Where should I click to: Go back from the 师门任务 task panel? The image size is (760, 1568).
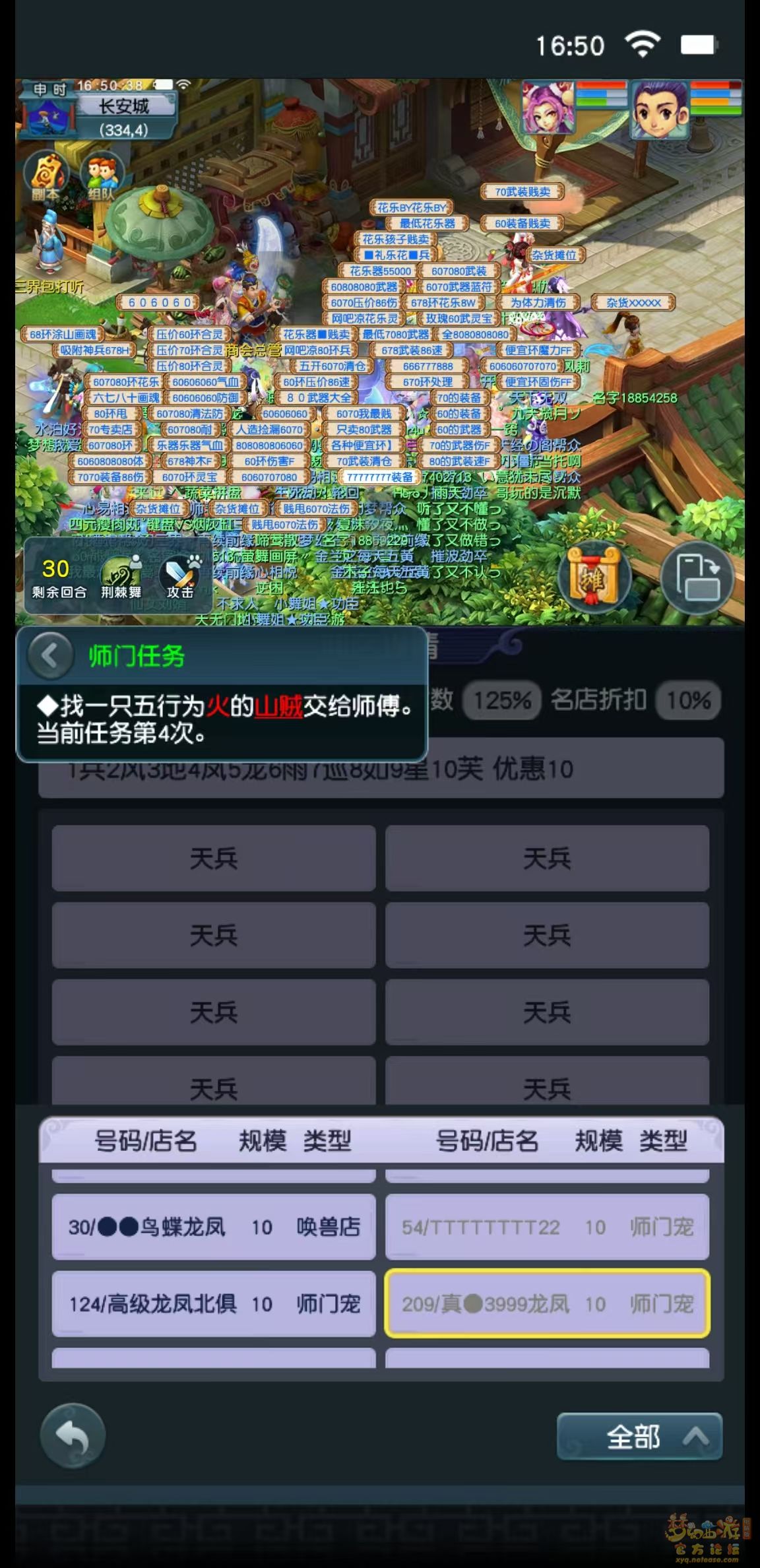[x=50, y=656]
